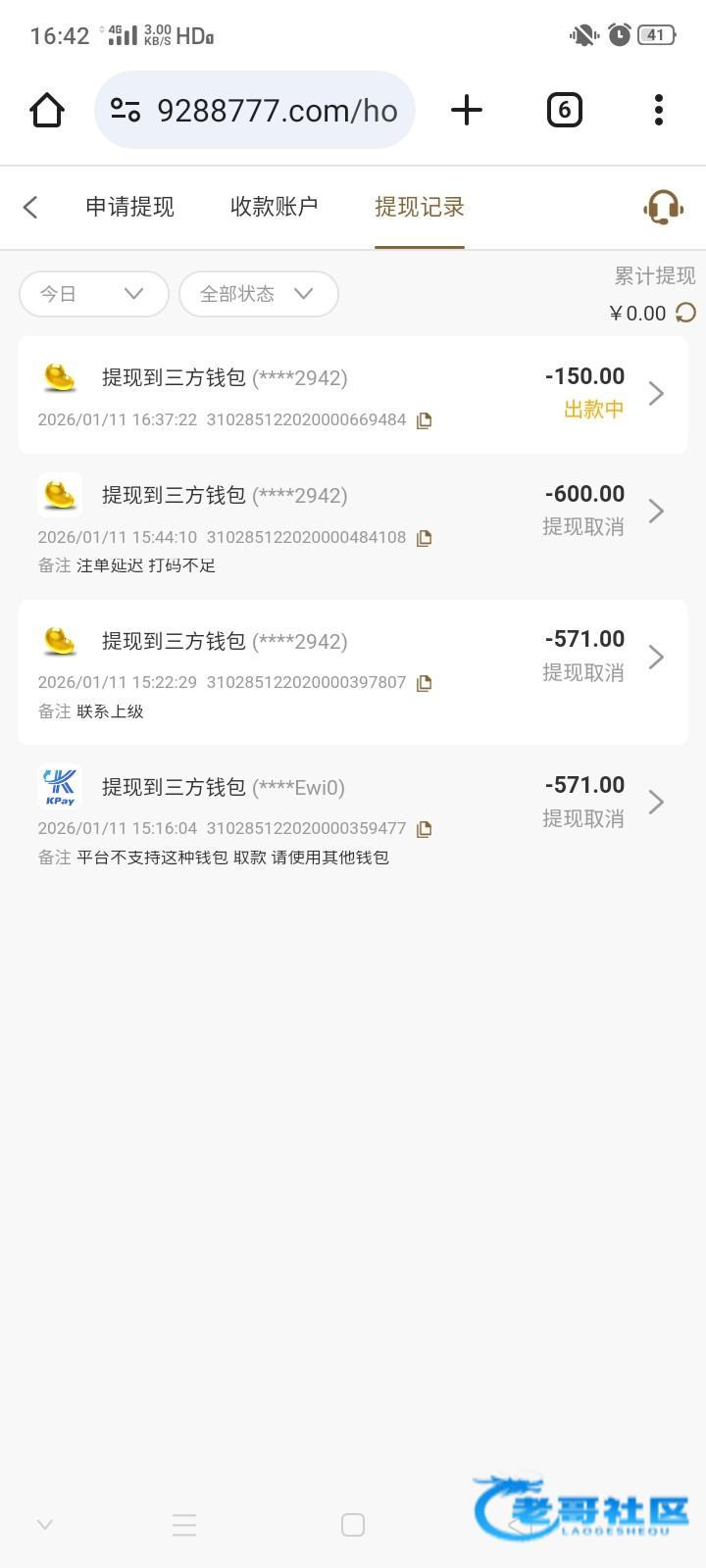Open the browser overflow menu
The width and height of the screenshot is (706, 1568).
tap(659, 110)
